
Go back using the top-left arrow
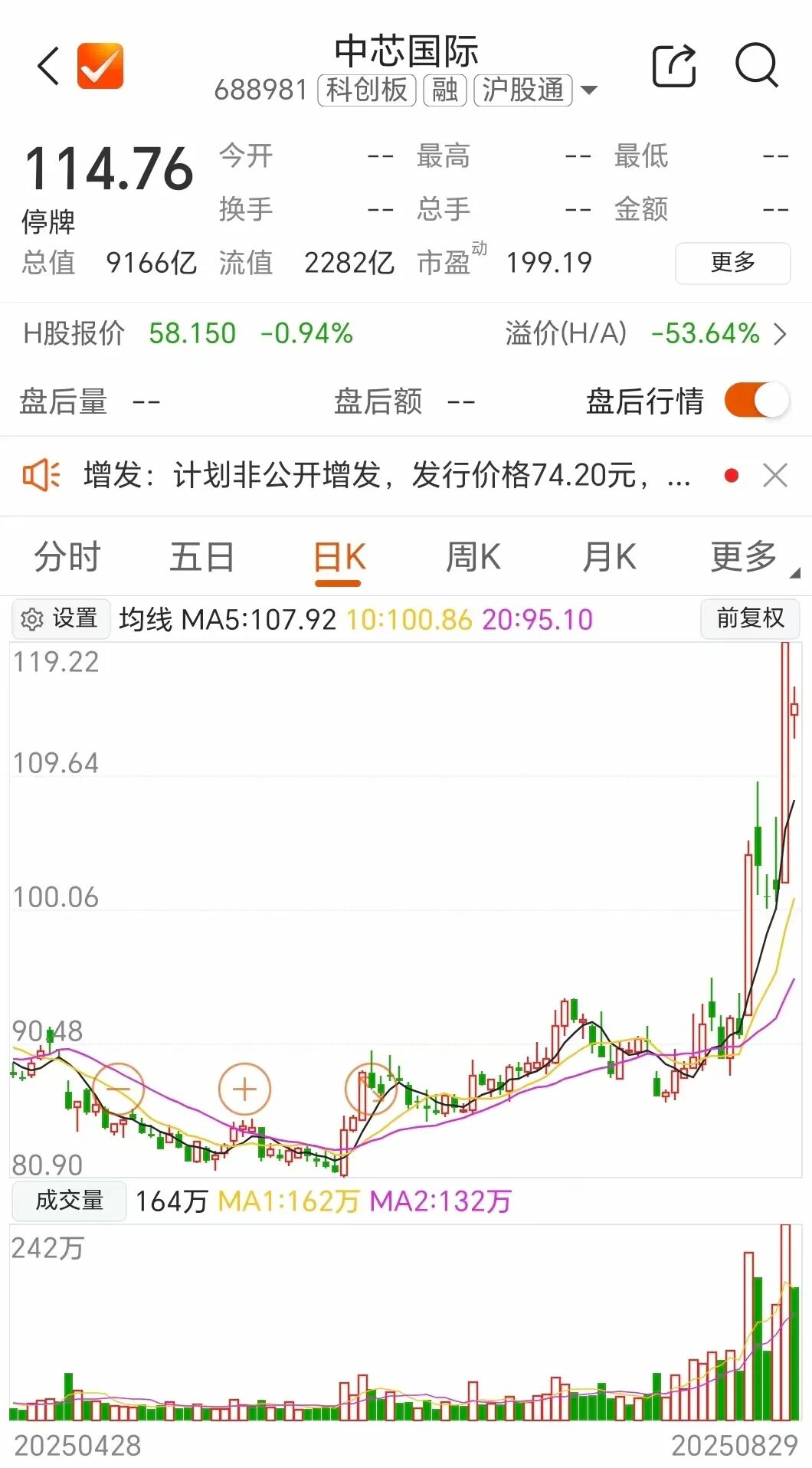48,66
